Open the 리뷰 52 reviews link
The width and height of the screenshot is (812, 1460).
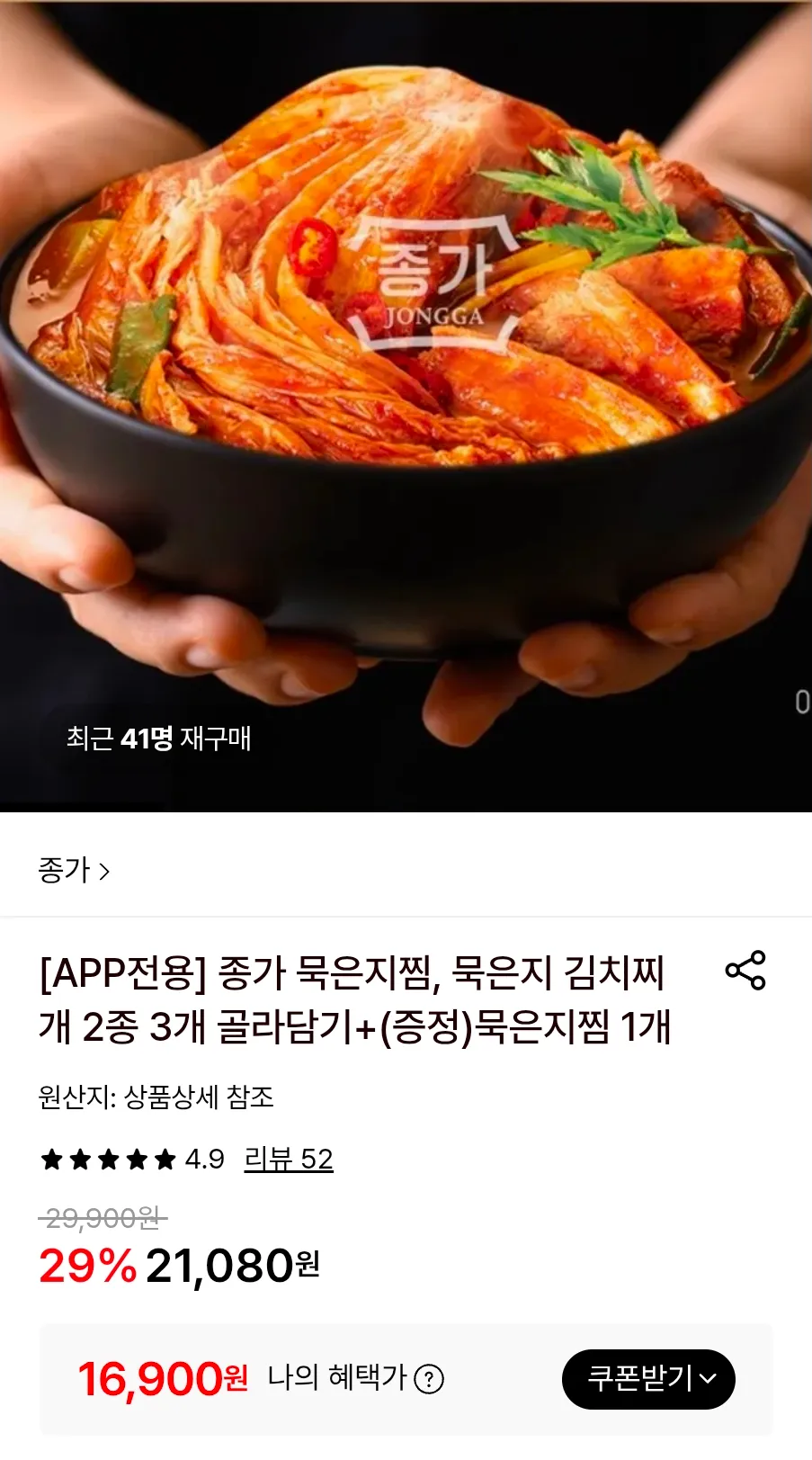289,1159
